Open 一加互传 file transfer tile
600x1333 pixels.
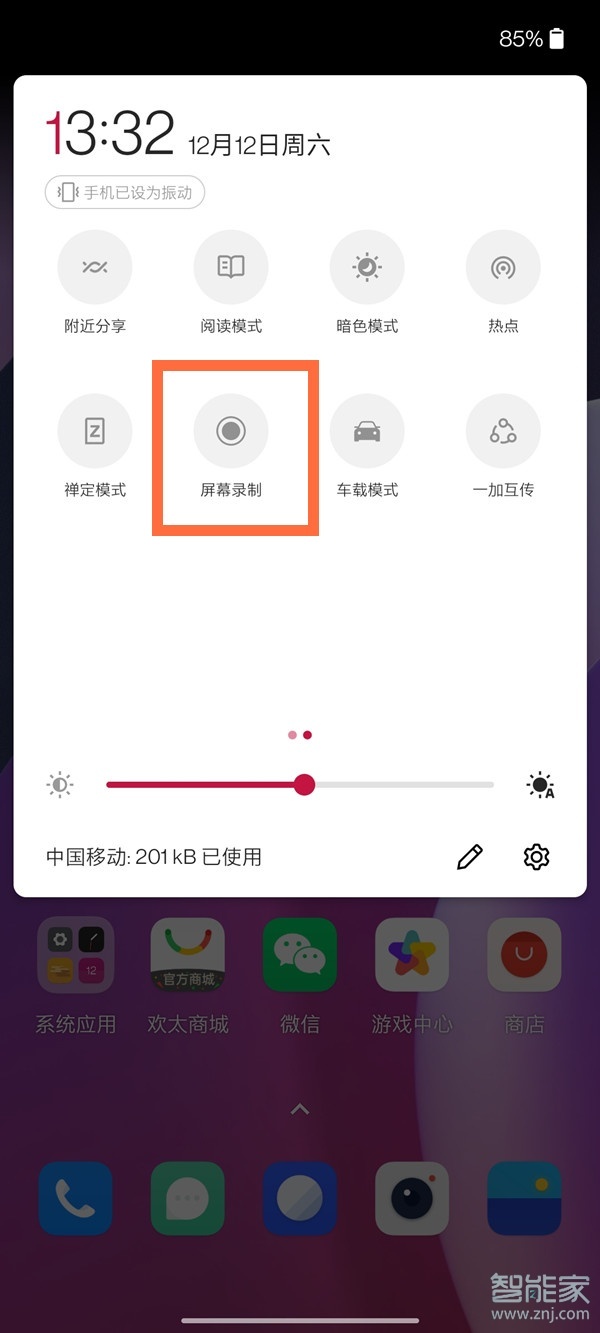pyautogui.click(x=503, y=431)
